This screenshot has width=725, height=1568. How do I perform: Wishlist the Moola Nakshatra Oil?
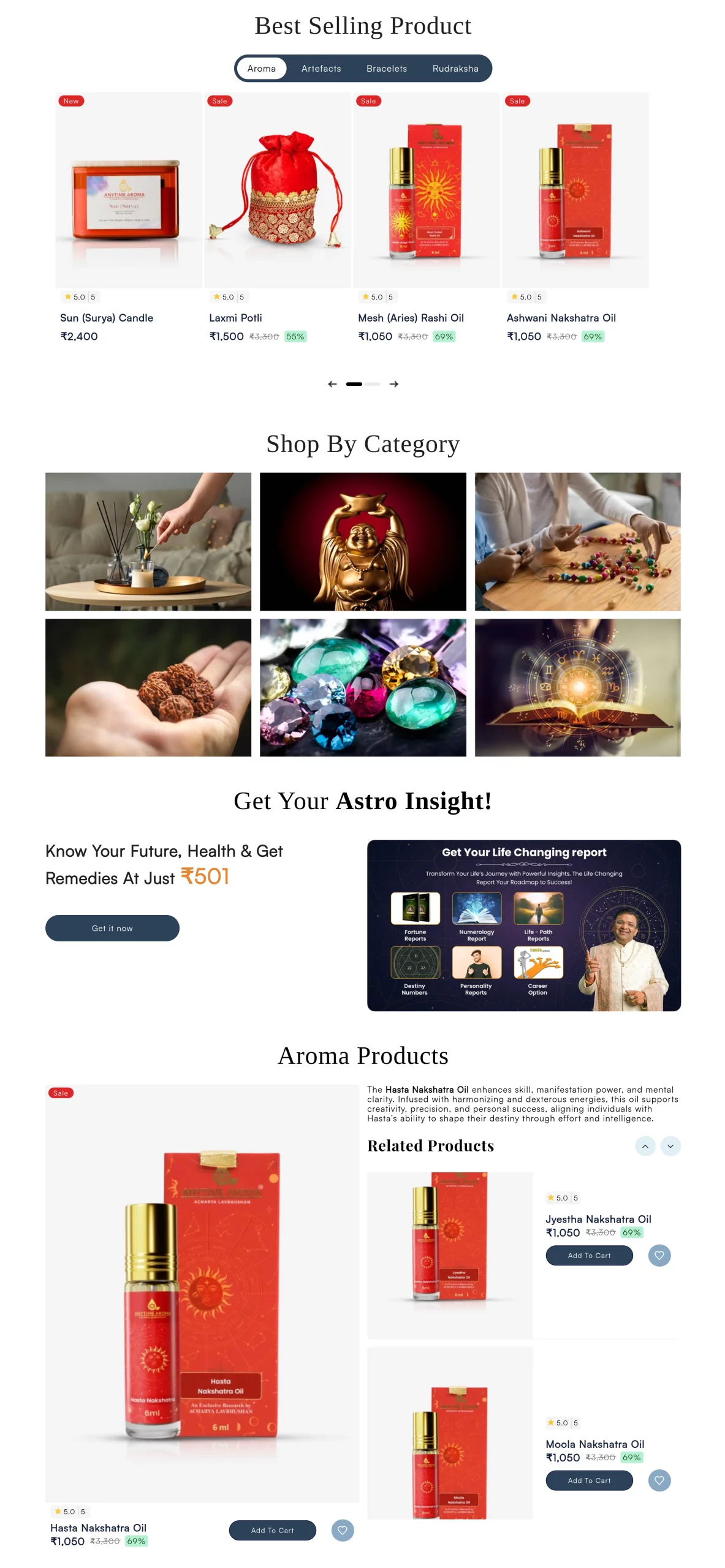click(659, 1480)
